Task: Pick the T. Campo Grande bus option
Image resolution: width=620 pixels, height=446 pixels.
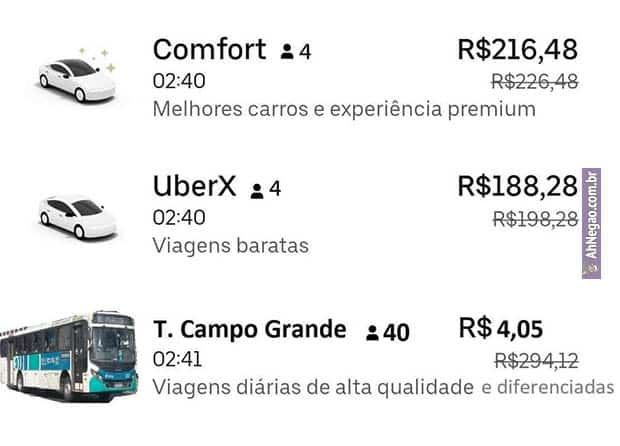Action: (x=250, y=330)
